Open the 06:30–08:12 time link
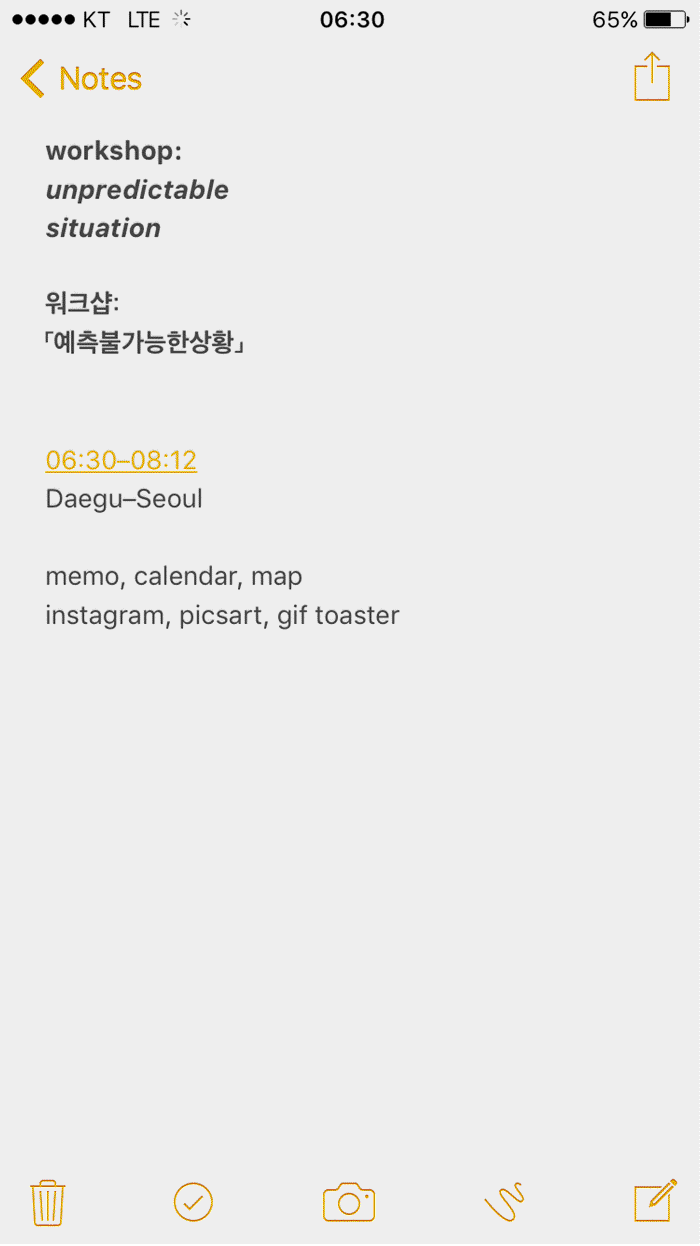This screenshot has width=700, height=1246. point(121,460)
